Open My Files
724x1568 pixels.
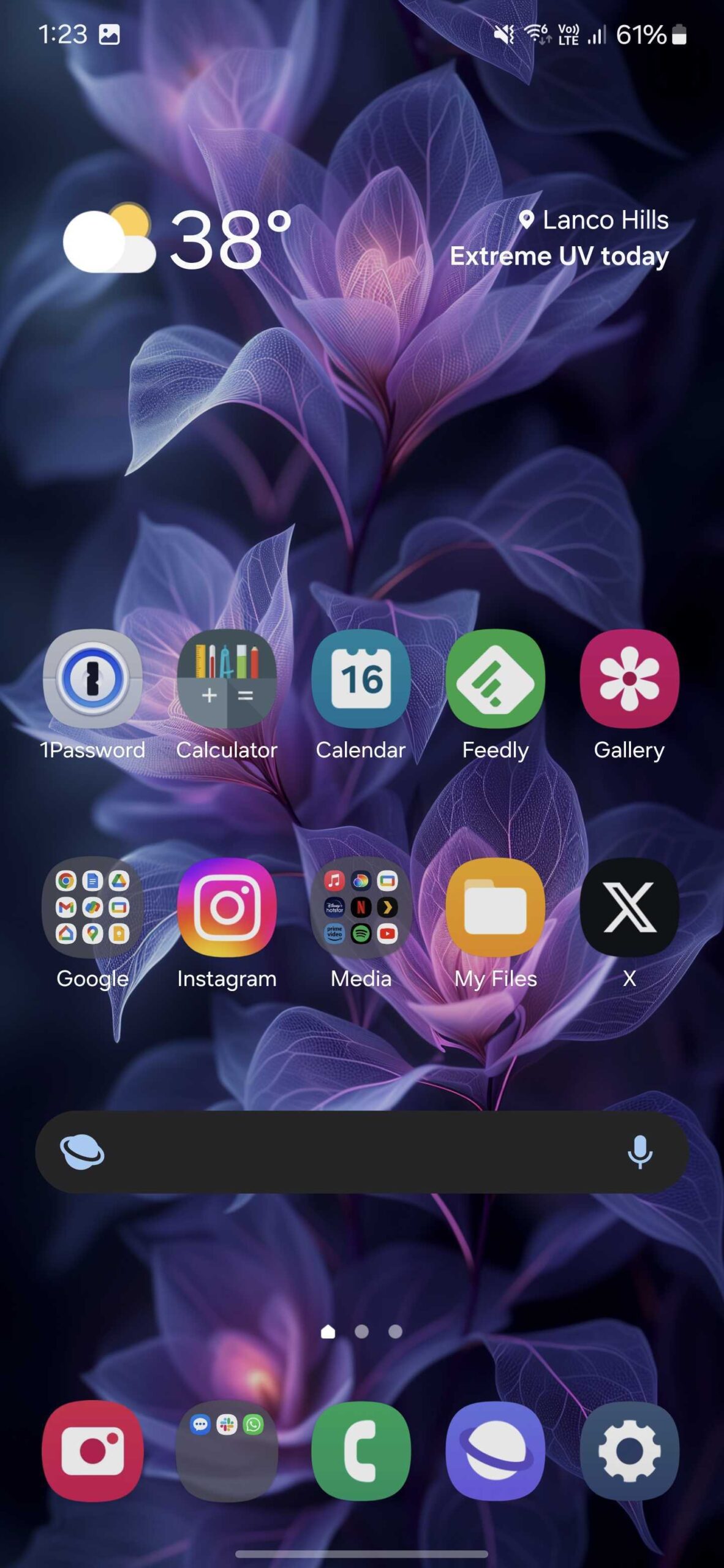tap(495, 907)
